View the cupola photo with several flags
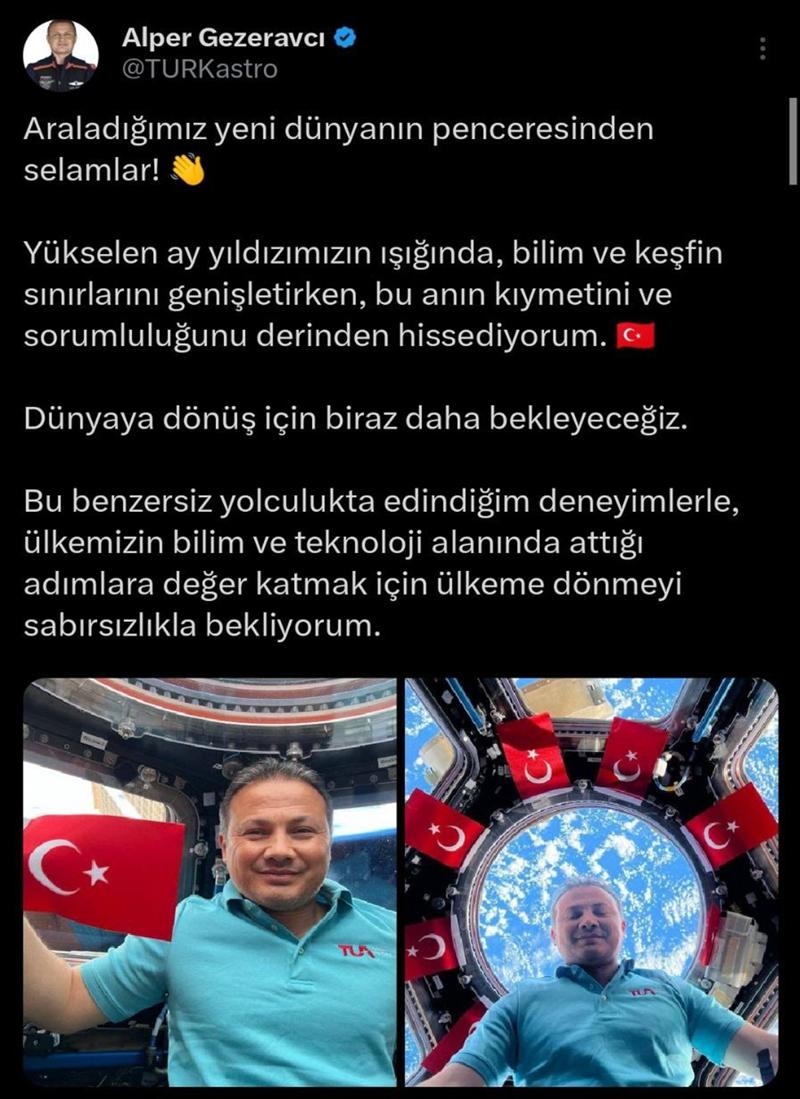This screenshot has width=800, height=1099. [591, 882]
